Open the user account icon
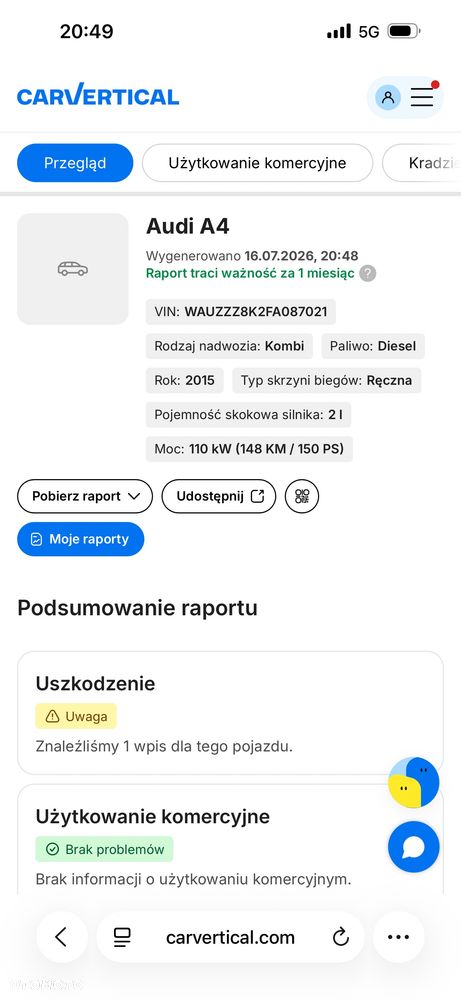This screenshot has width=461, height=999. click(388, 97)
